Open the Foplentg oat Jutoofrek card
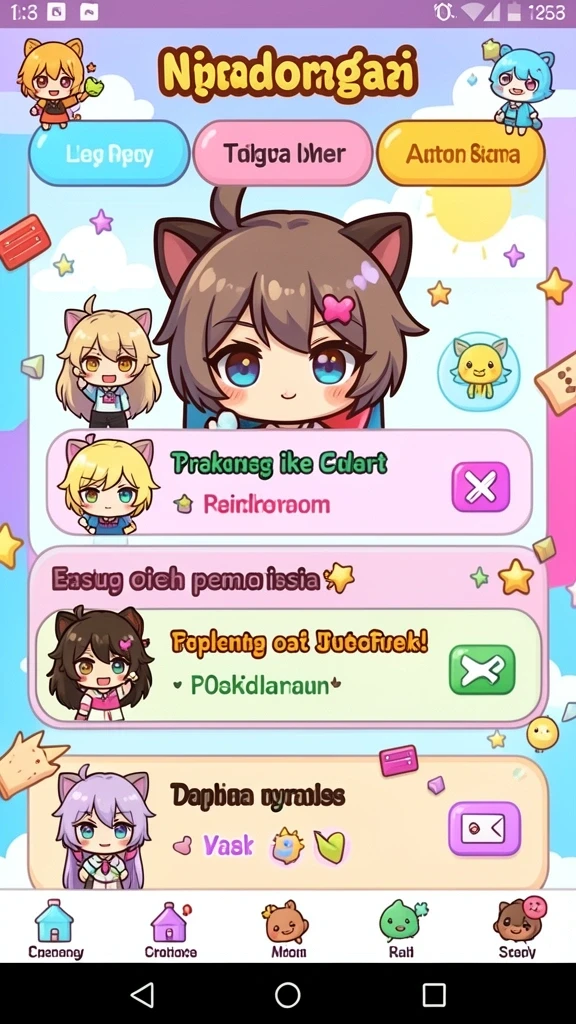The height and width of the screenshot is (1024, 576). 289,665
